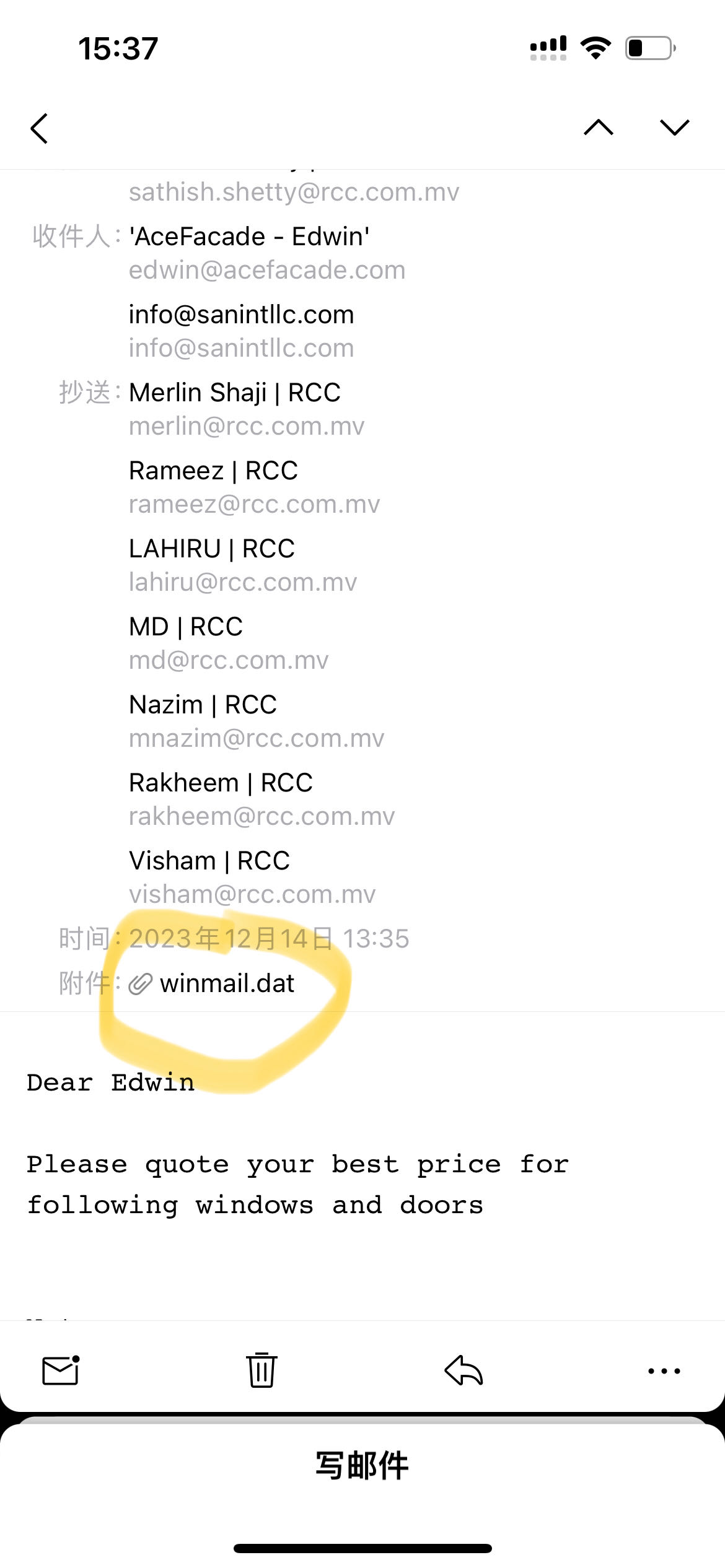Open the more options menu
This screenshot has height=1568, width=725.
(x=664, y=1370)
